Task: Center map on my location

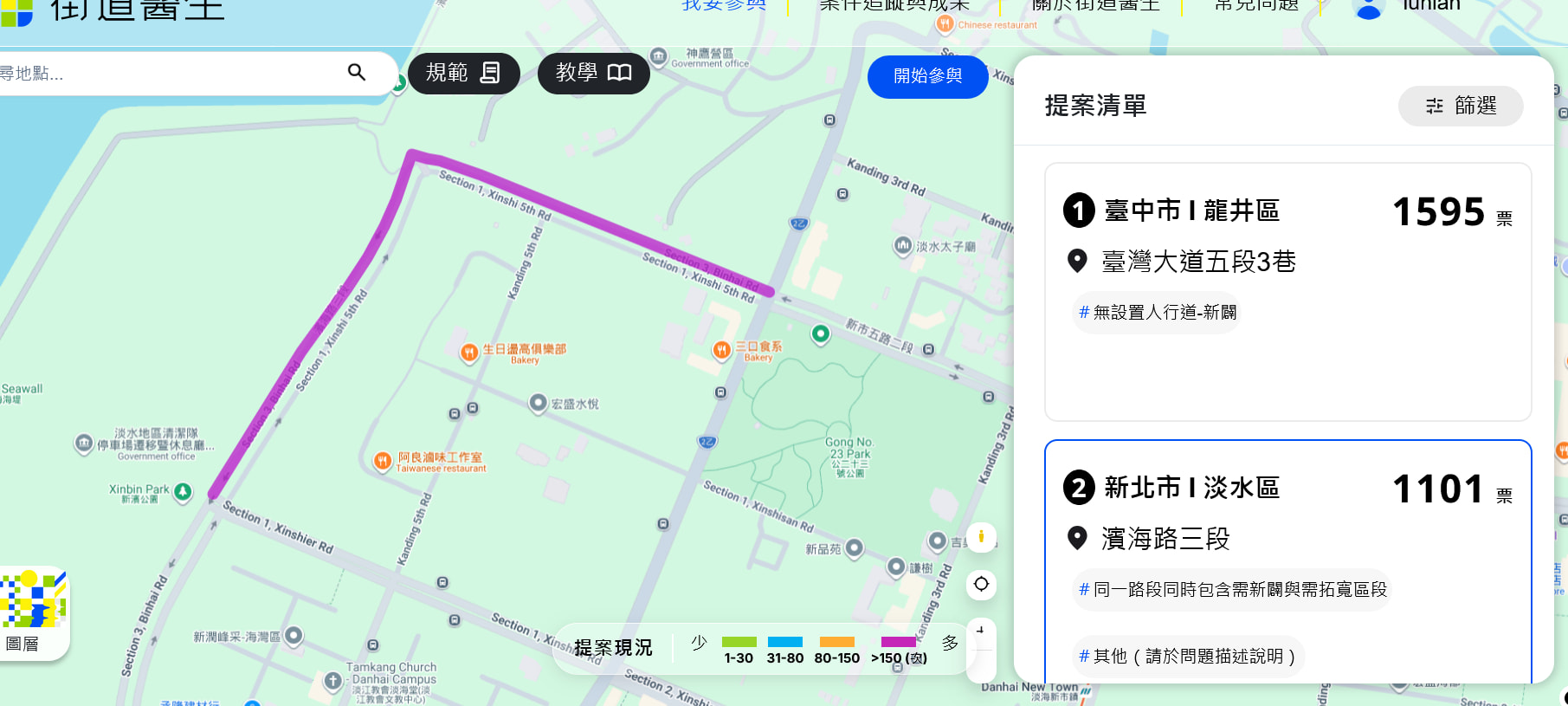Action: 981,584
